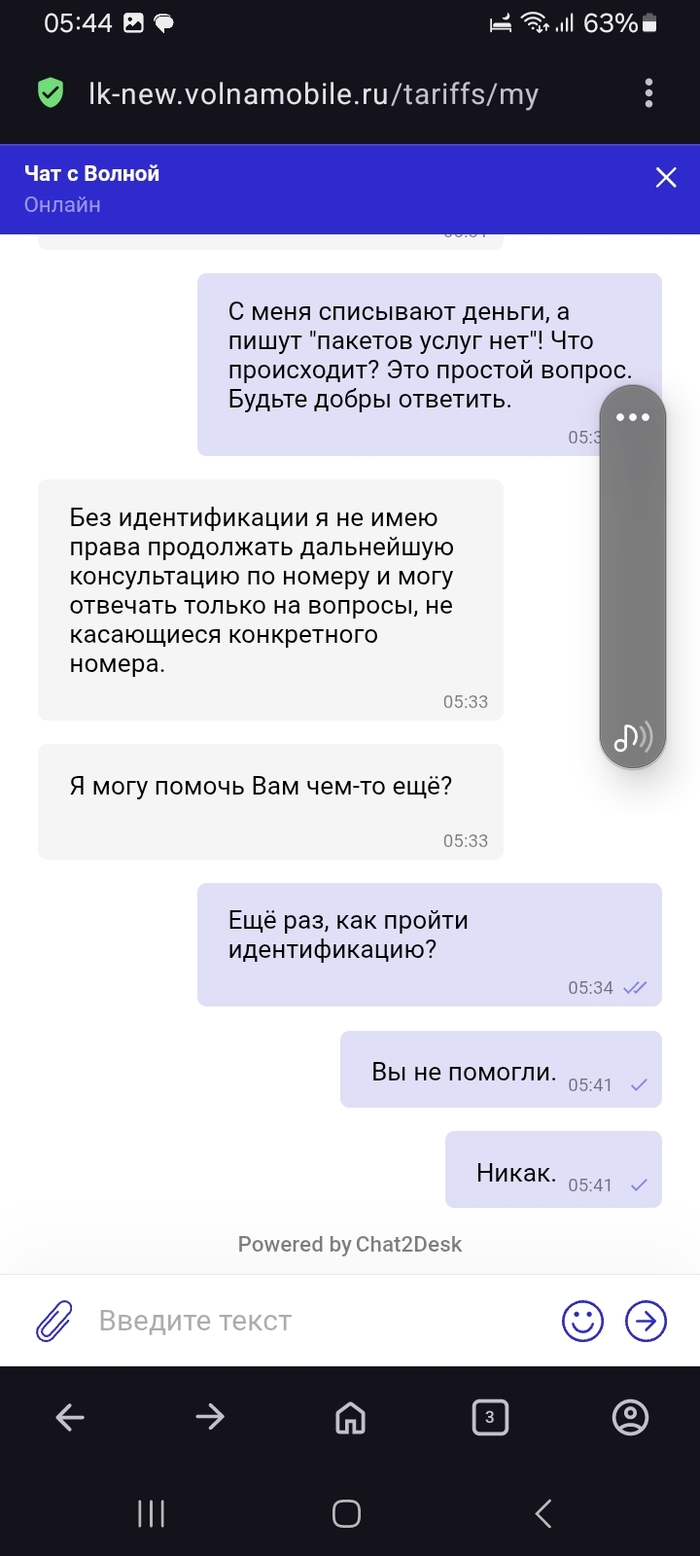Expand the floating volume panel options
Viewport: 700px width, 1556px height.
[x=633, y=418]
